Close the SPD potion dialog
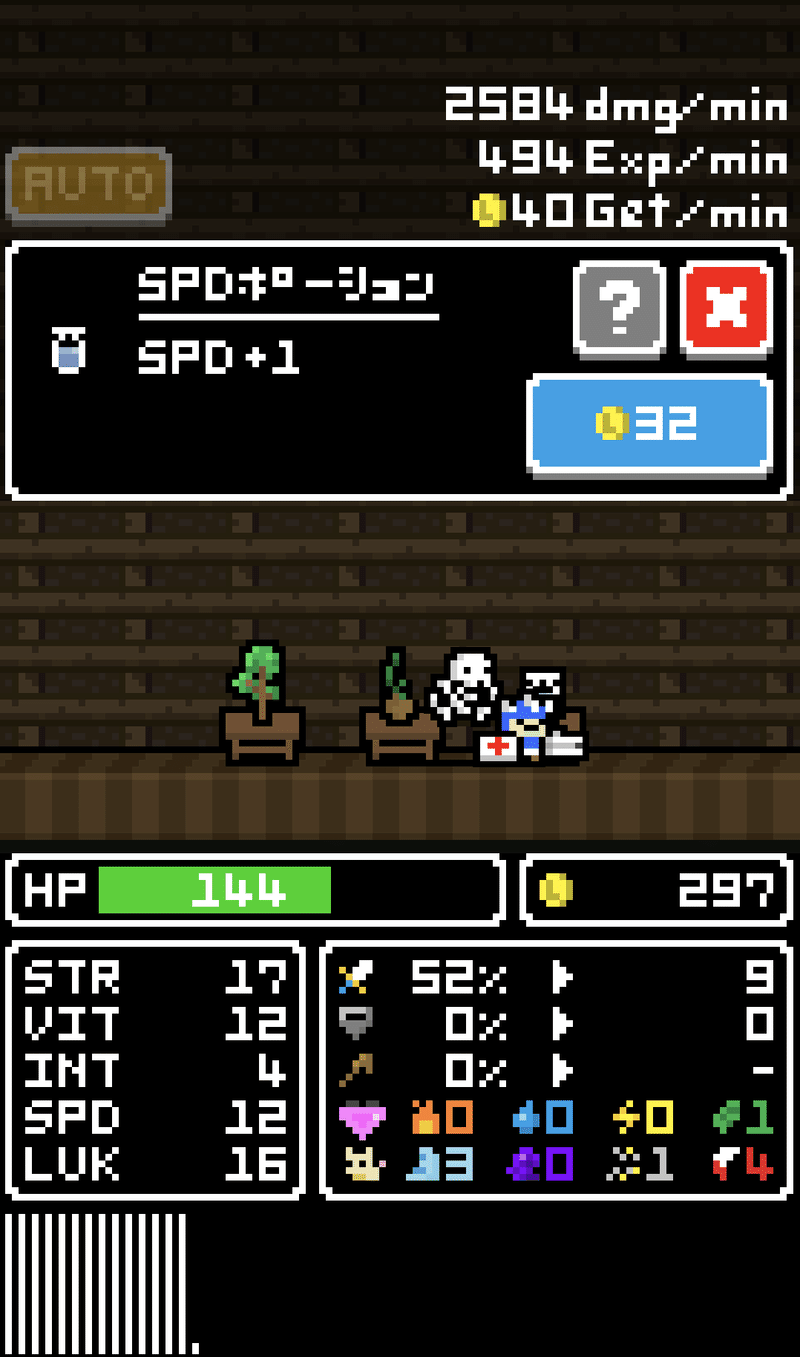Viewport: 800px width, 1357px height. 726,308
